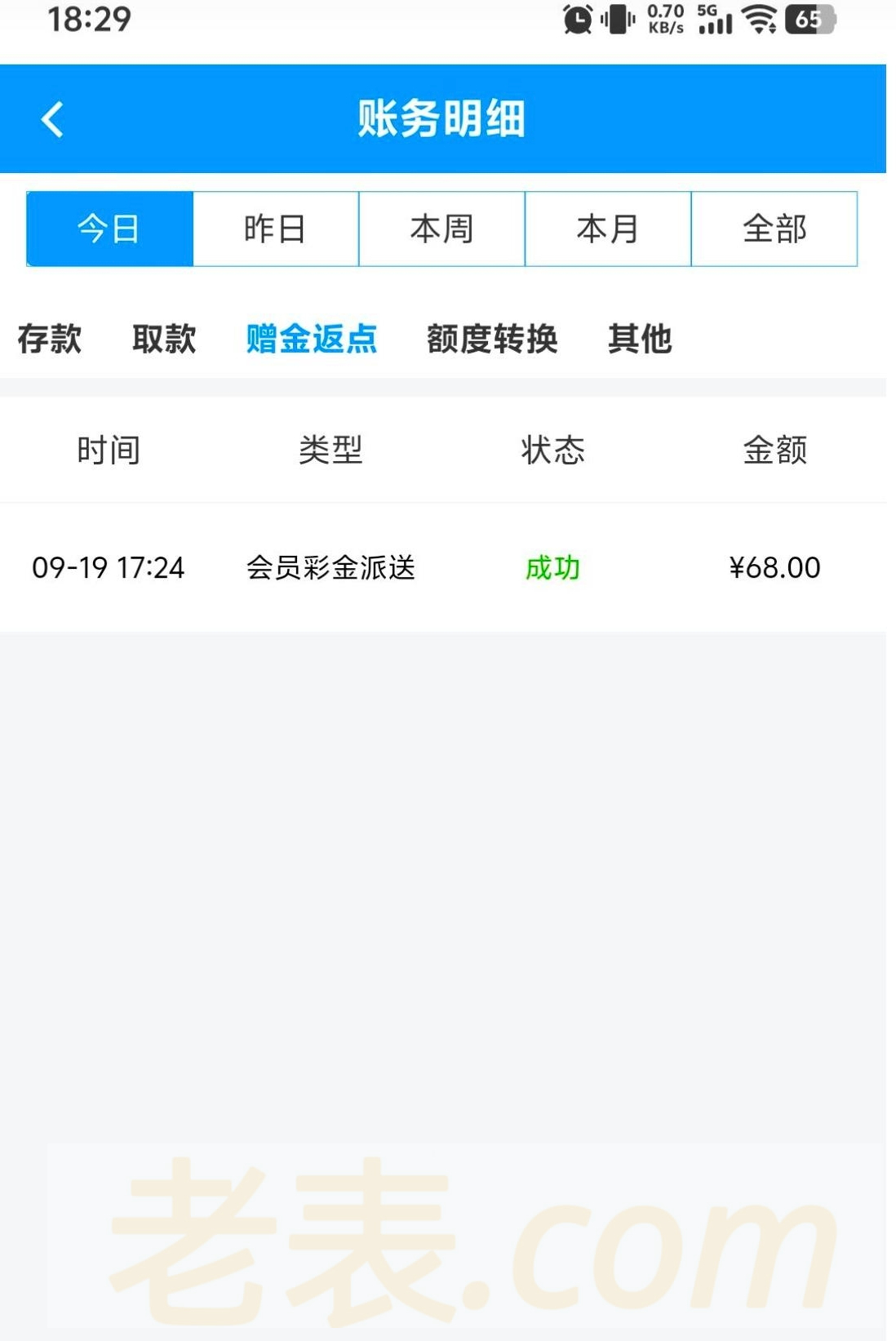The image size is (896, 1341).
Task: View 全部 records
Action: tap(774, 229)
